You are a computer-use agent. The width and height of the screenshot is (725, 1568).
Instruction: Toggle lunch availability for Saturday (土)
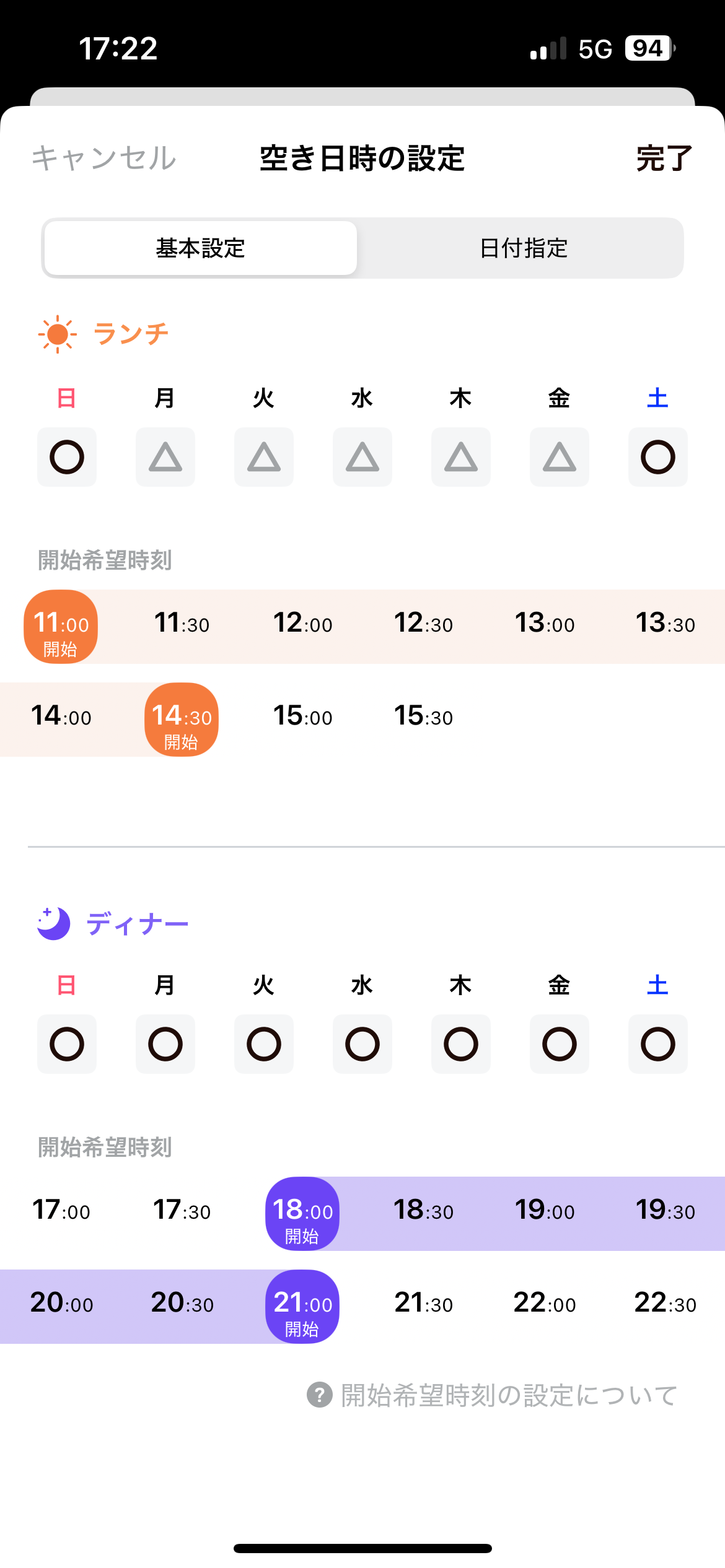(x=658, y=457)
